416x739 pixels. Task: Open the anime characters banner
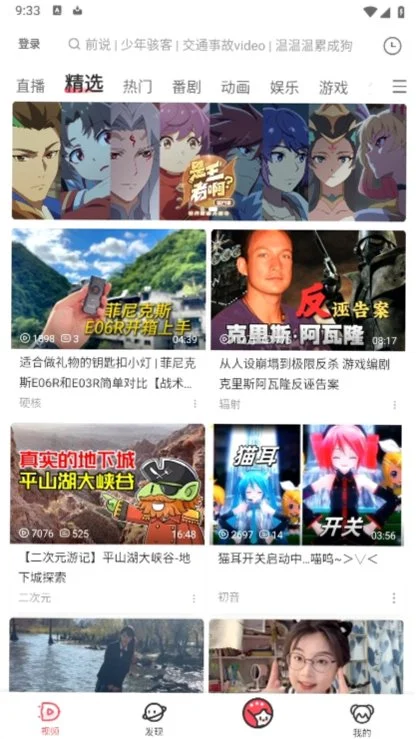coord(209,162)
